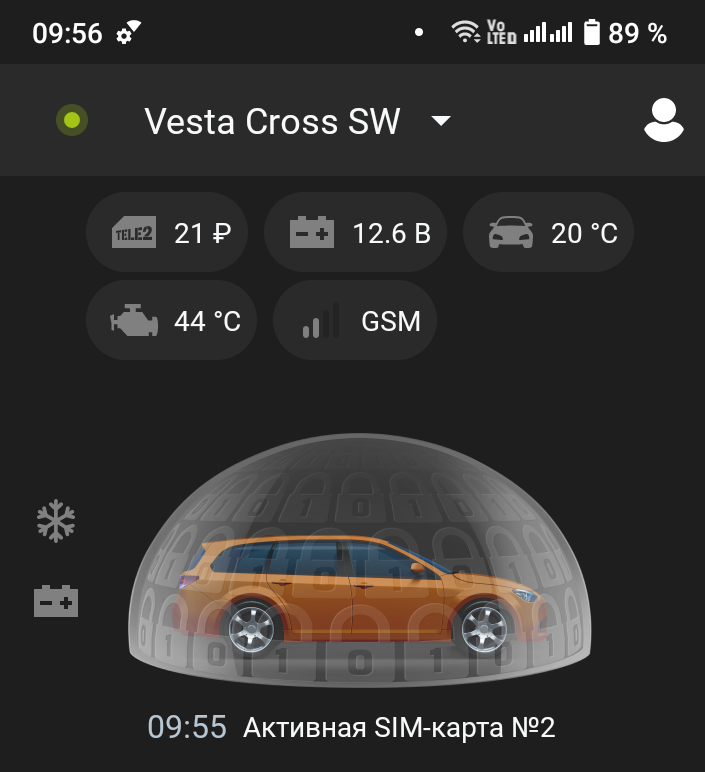
Task: Tap the snowflake icon
Action: (56, 521)
